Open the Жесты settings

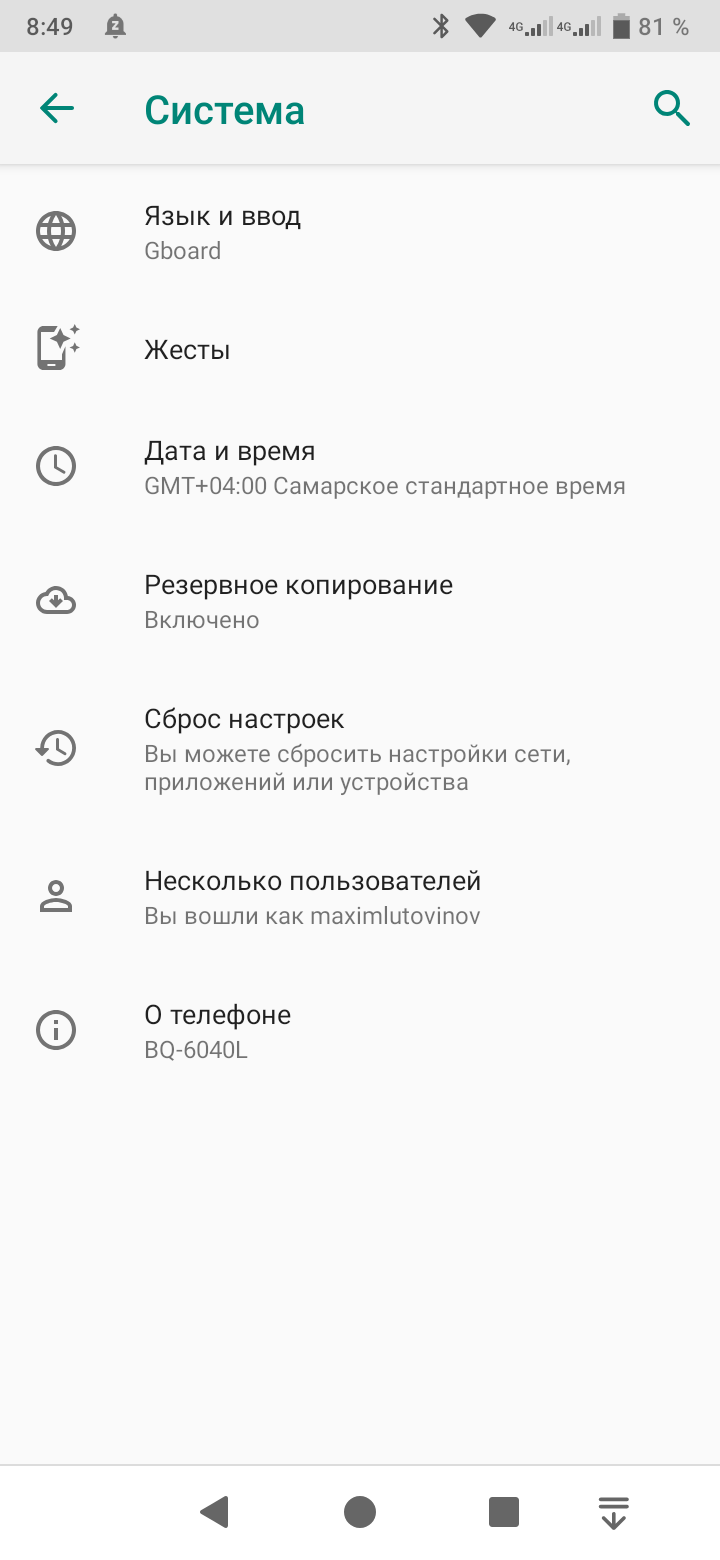[x=360, y=349]
